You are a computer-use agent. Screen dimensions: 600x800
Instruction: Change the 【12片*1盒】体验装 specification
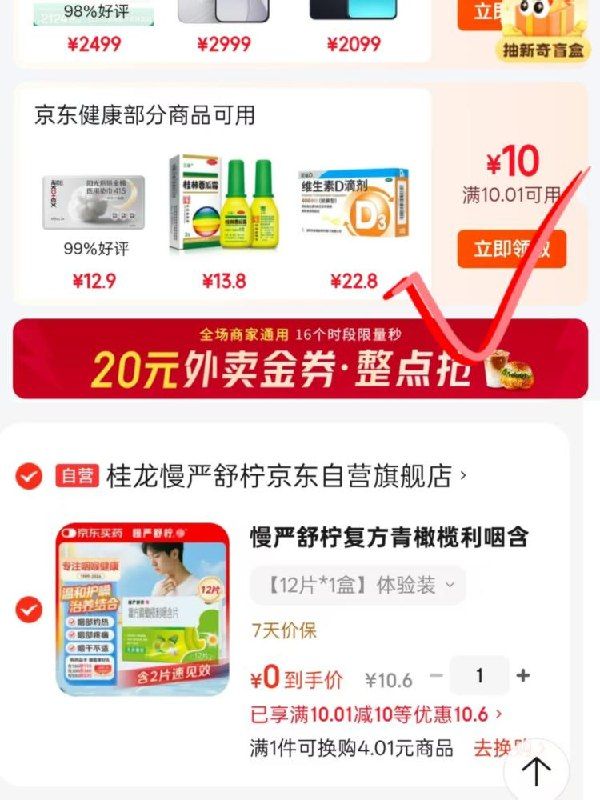coord(357,585)
